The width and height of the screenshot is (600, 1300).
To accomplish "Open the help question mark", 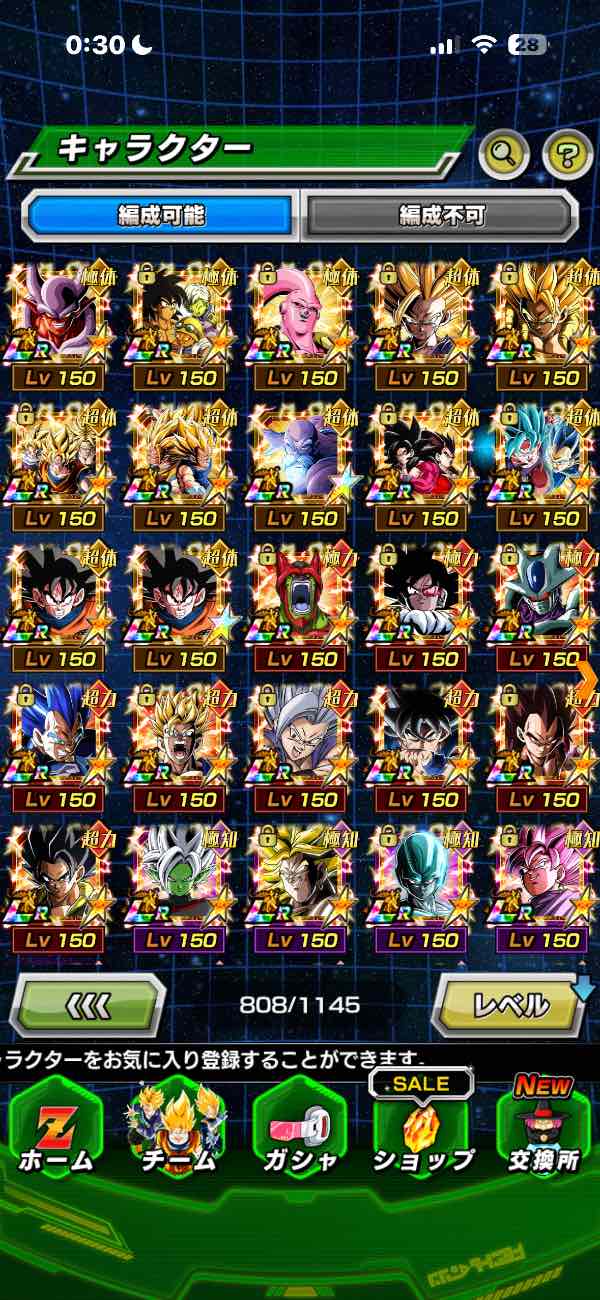I will [568, 154].
